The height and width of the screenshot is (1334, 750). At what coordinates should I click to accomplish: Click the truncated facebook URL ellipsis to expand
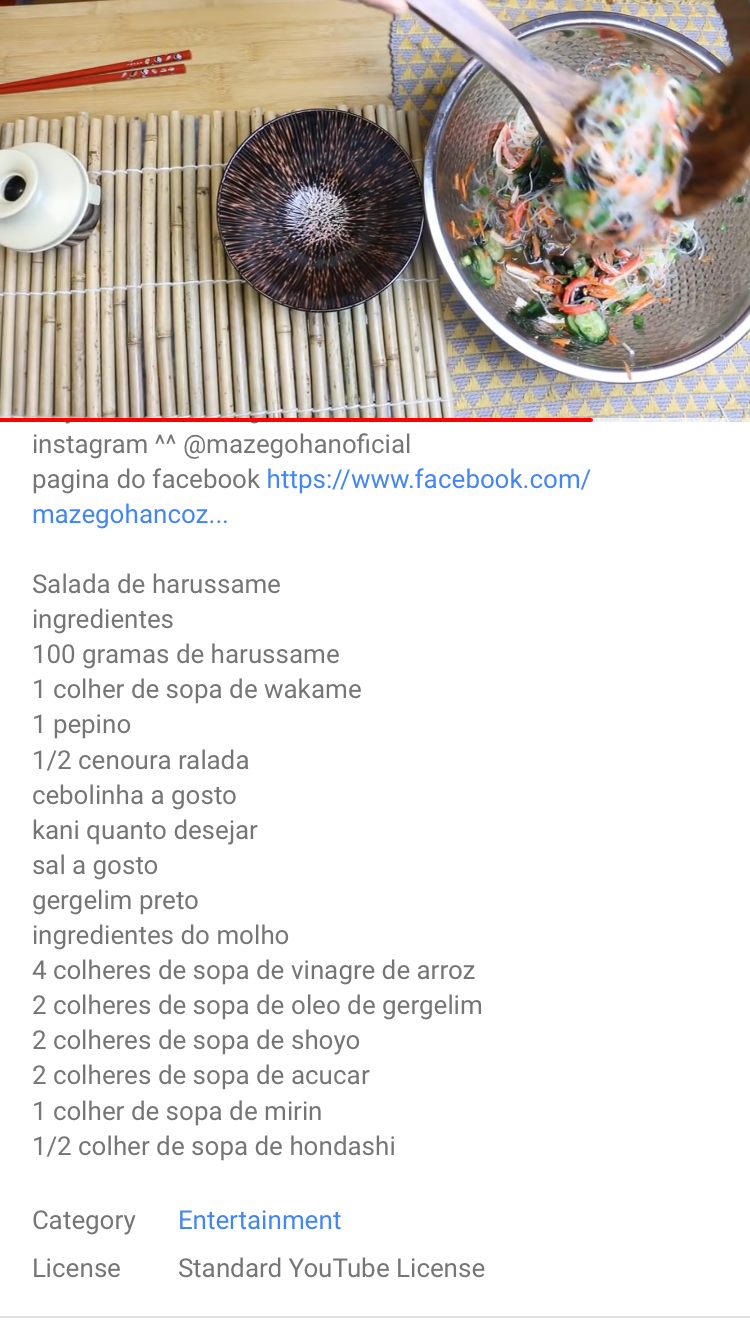(x=215, y=514)
